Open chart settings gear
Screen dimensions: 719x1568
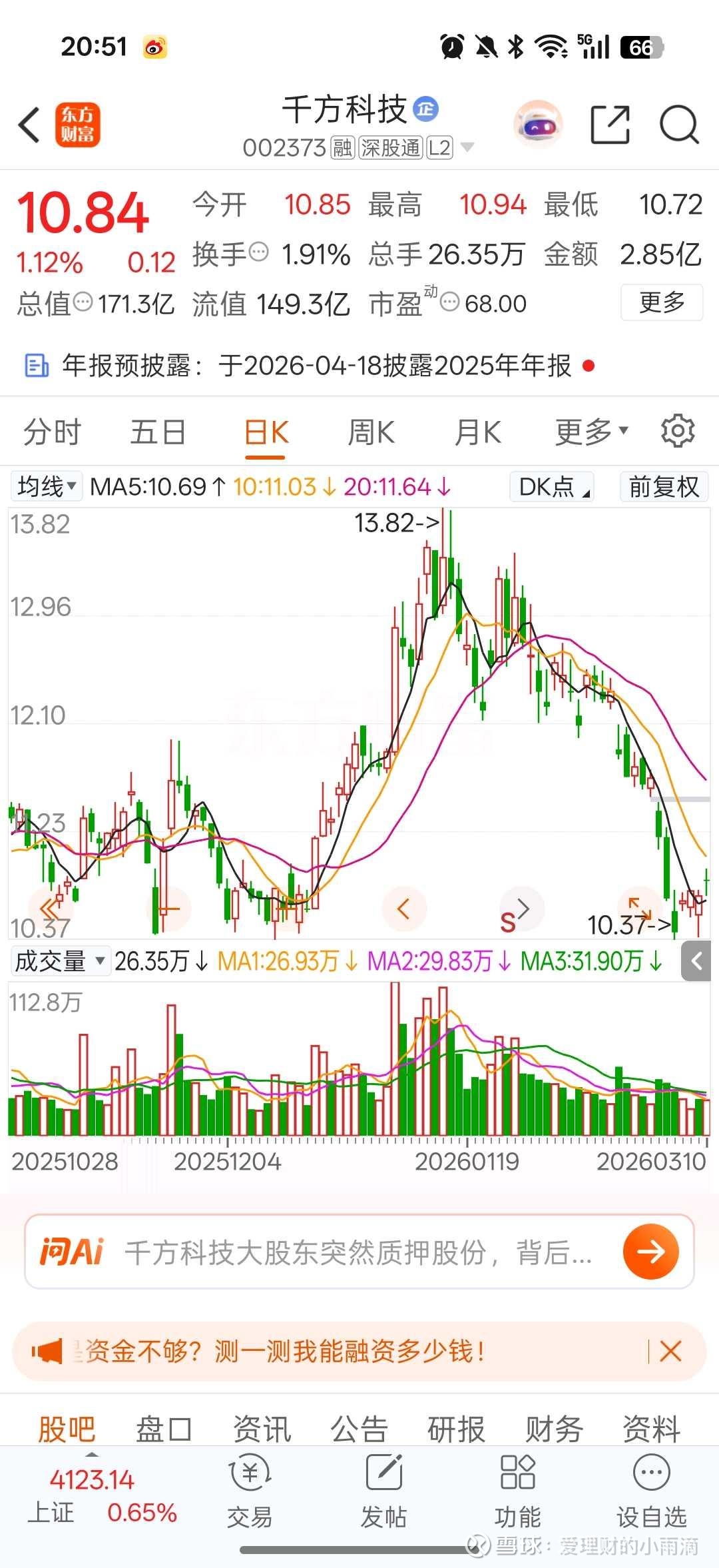(x=678, y=431)
